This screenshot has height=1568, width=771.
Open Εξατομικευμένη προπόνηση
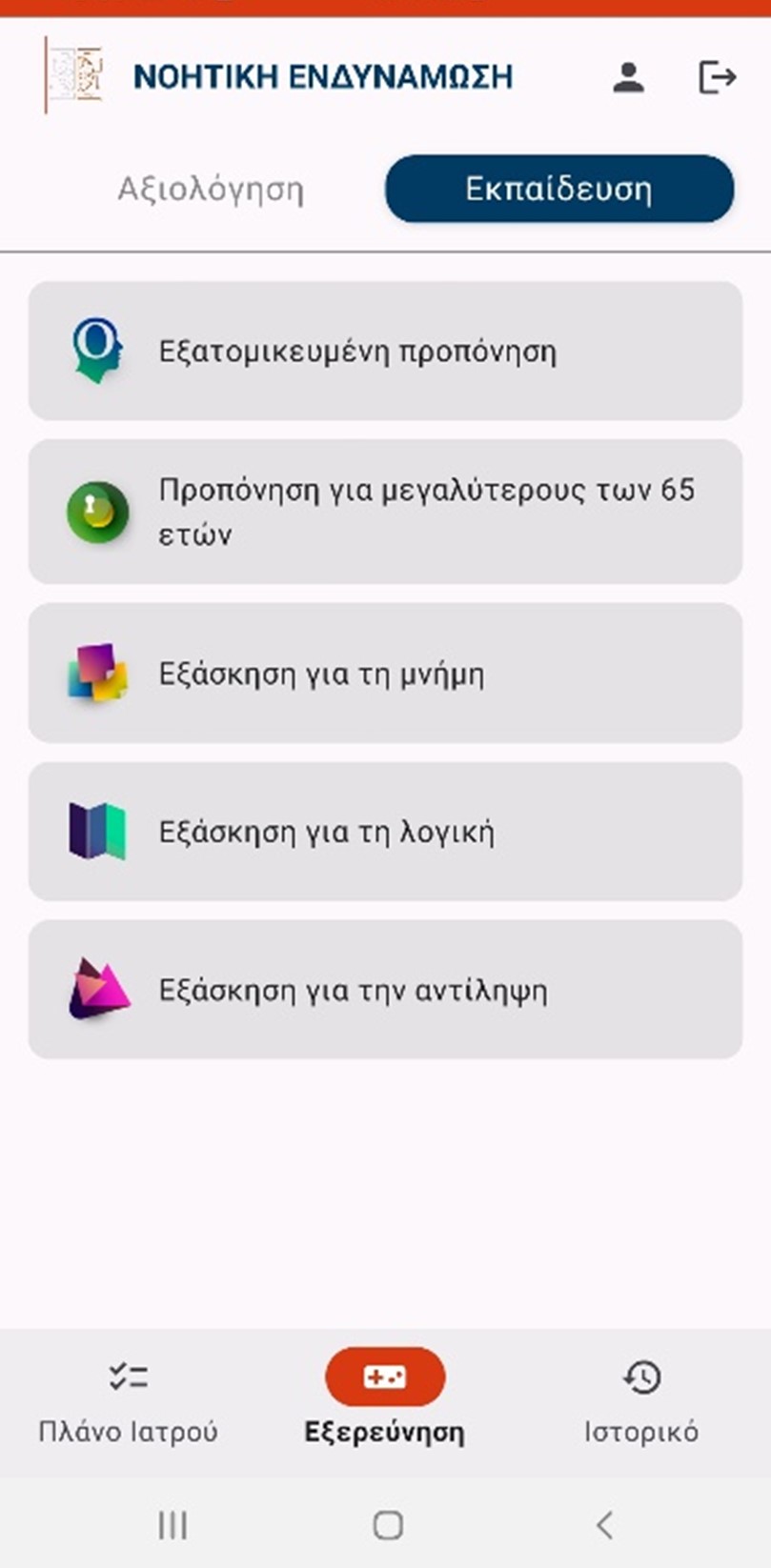pyautogui.click(x=385, y=351)
